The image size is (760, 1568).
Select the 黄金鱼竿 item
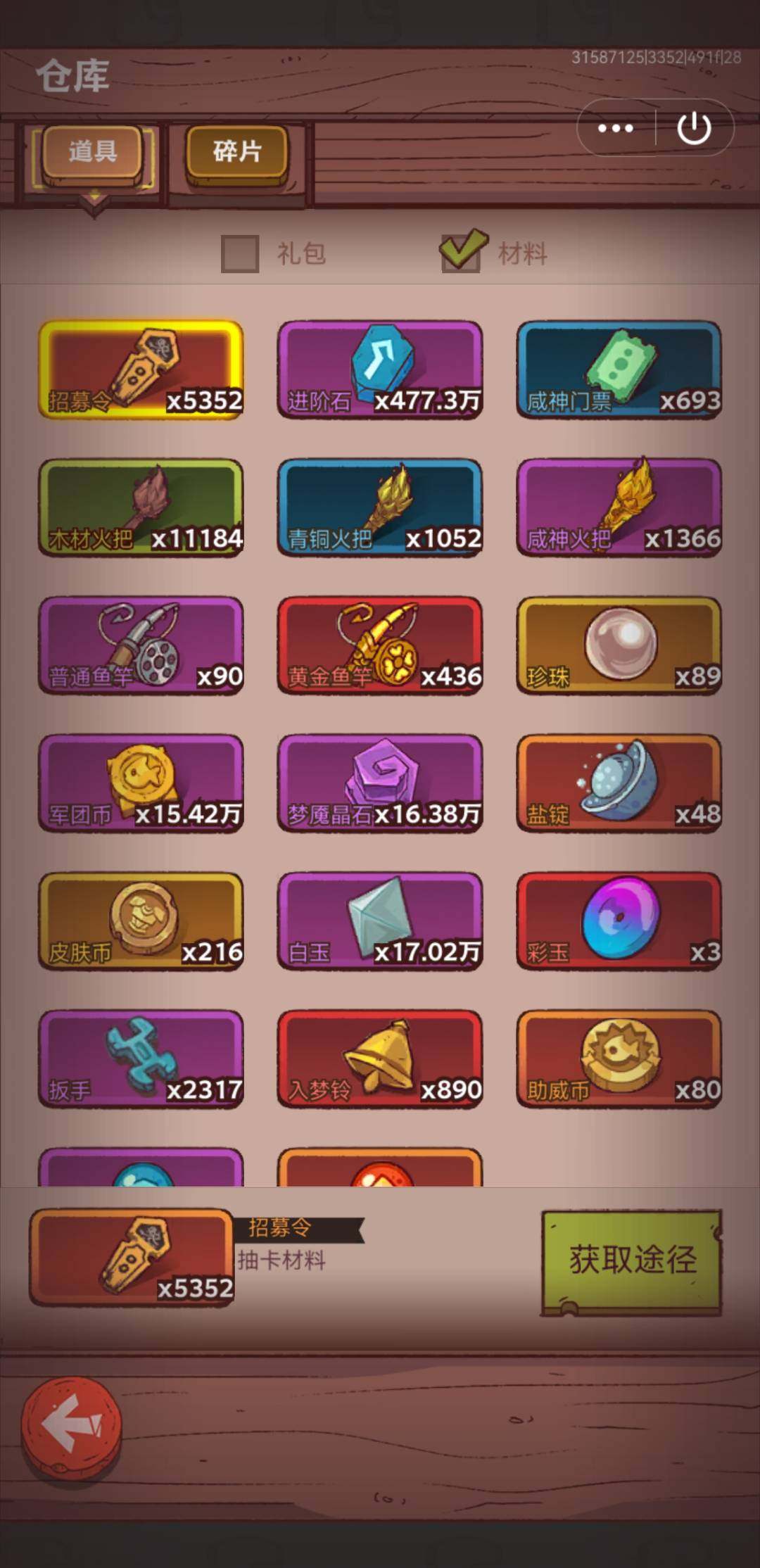[380, 645]
